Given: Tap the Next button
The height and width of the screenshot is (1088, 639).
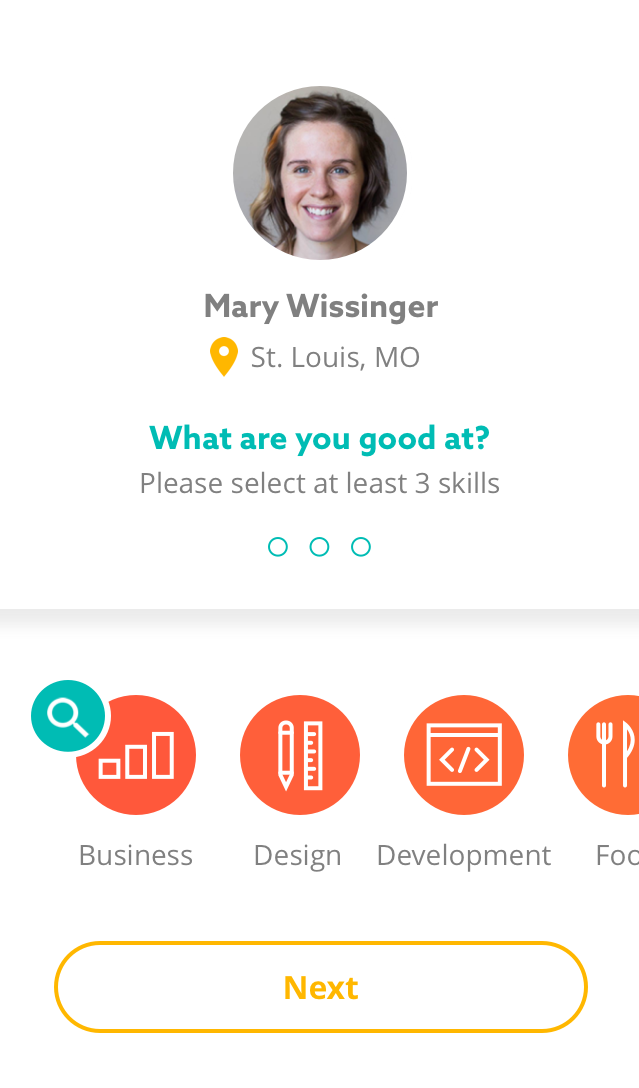Looking at the screenshot, I should click(x=321, y=987).
